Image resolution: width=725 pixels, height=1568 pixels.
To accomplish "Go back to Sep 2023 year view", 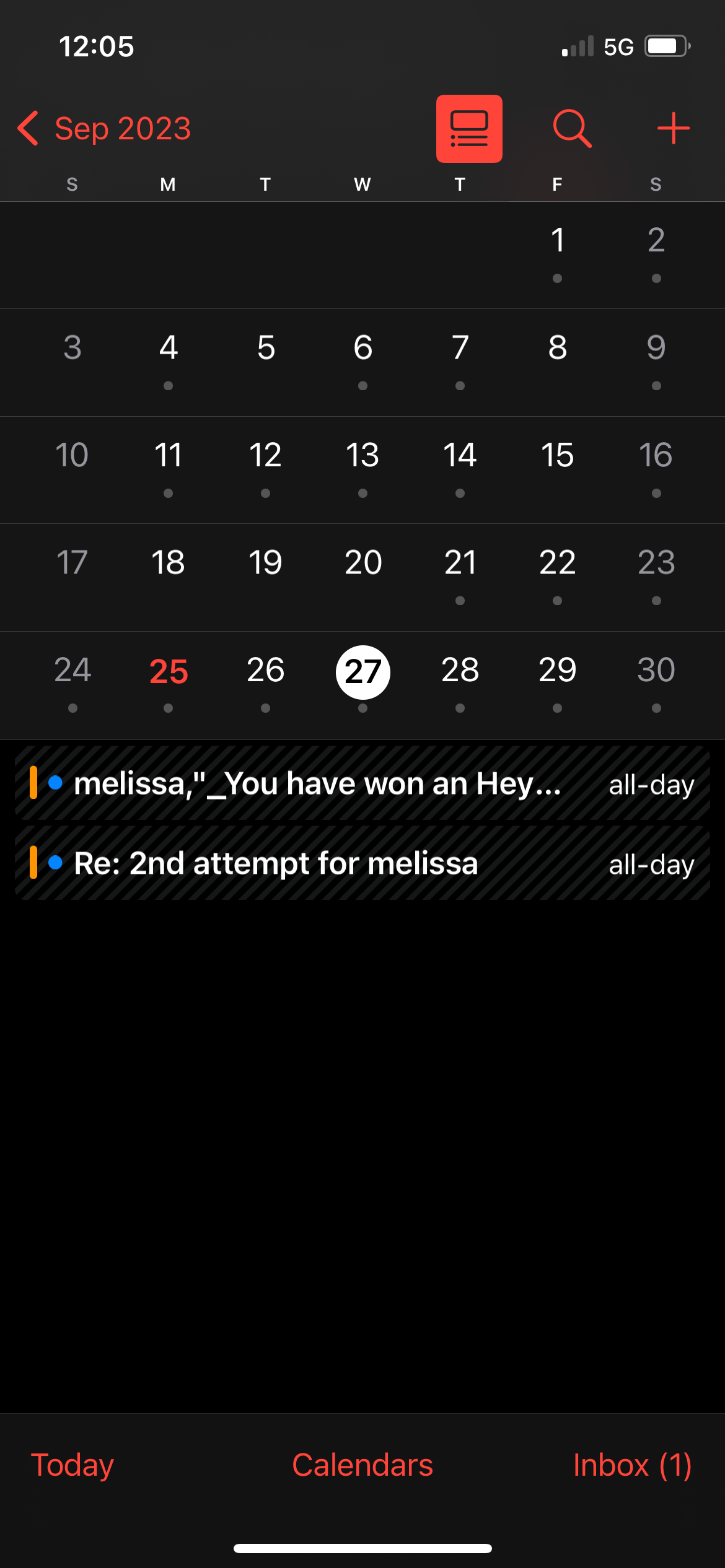I will click(104, 129).
